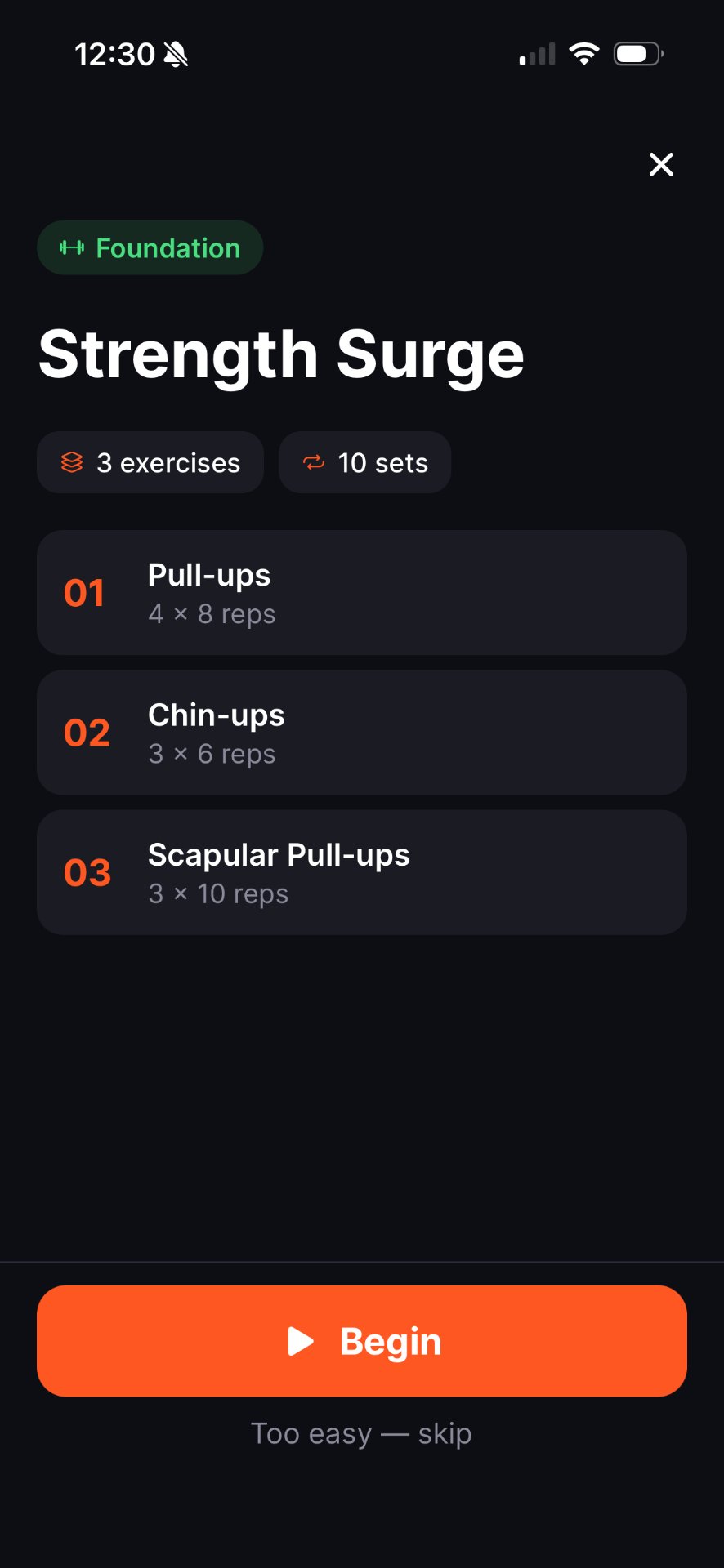Open the Scapular Pull-ups exercise card
Screen dimensions: 724x1568
(x=362, y=872)
